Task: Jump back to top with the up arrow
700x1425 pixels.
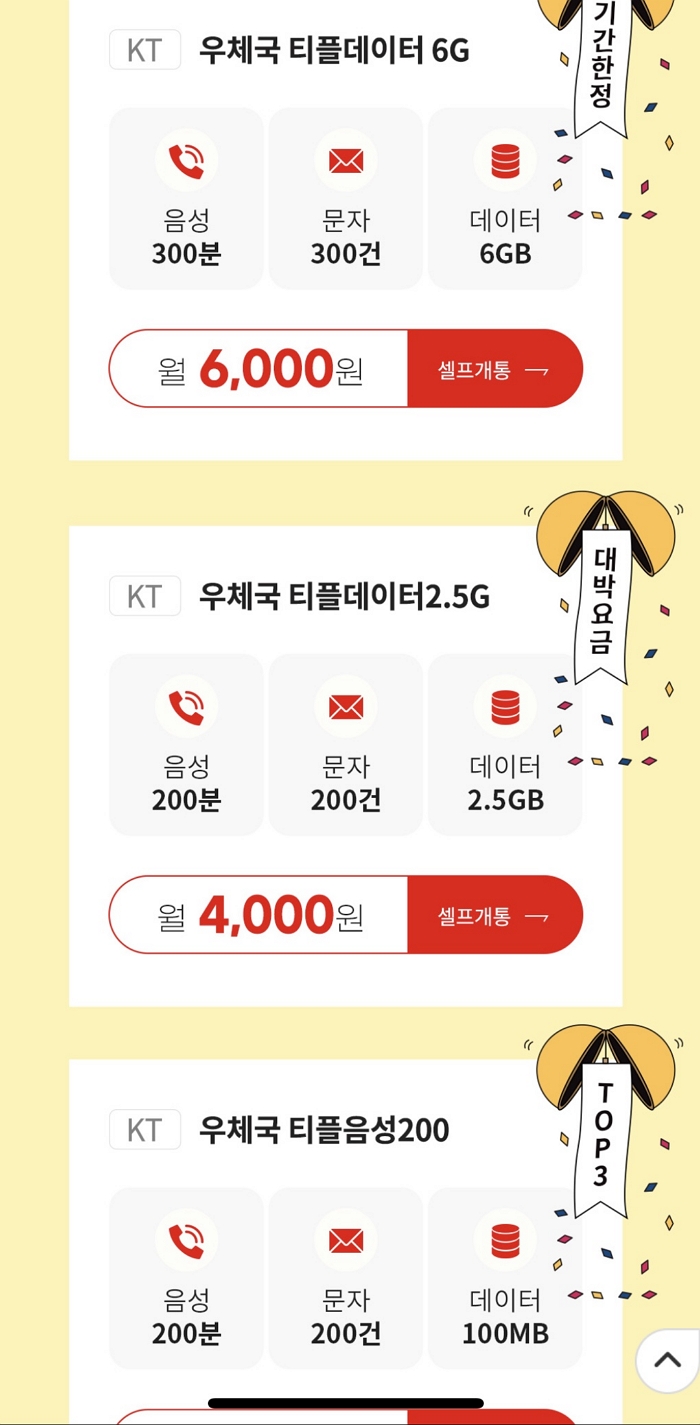Action: (x=667, y=1360)
